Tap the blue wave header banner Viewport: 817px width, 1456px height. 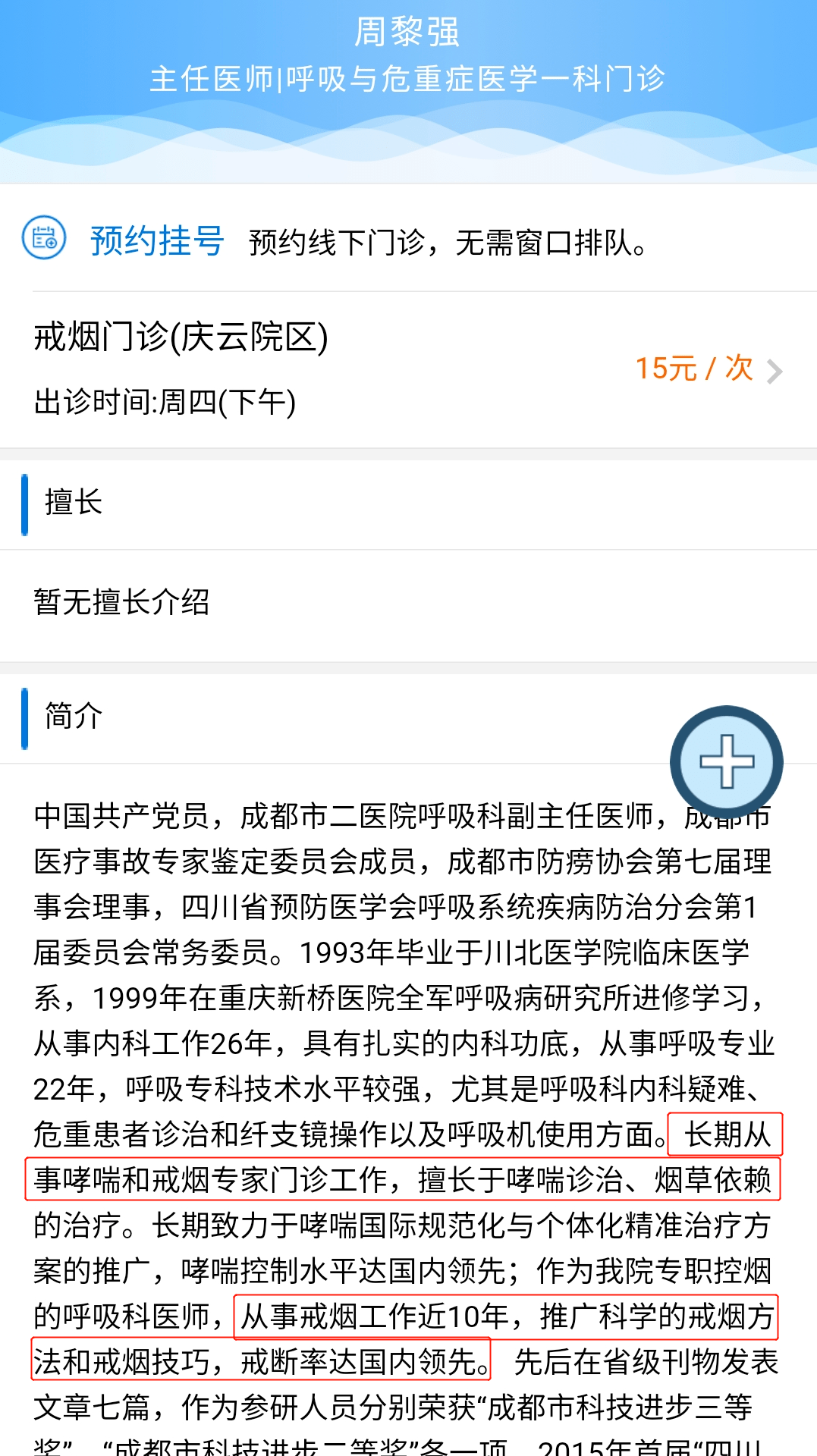pos(407,140)
